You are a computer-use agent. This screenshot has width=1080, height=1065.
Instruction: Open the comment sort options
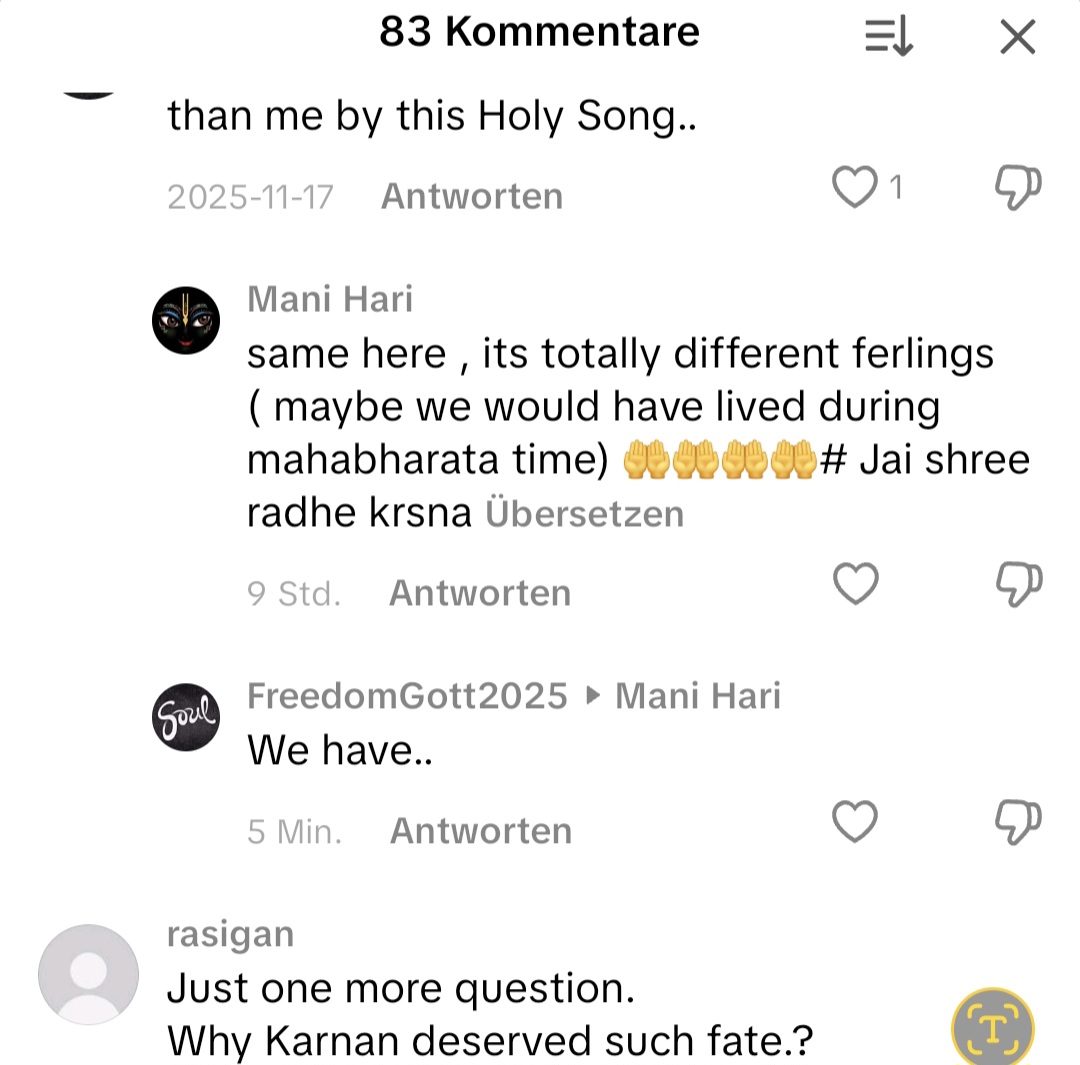888,38
